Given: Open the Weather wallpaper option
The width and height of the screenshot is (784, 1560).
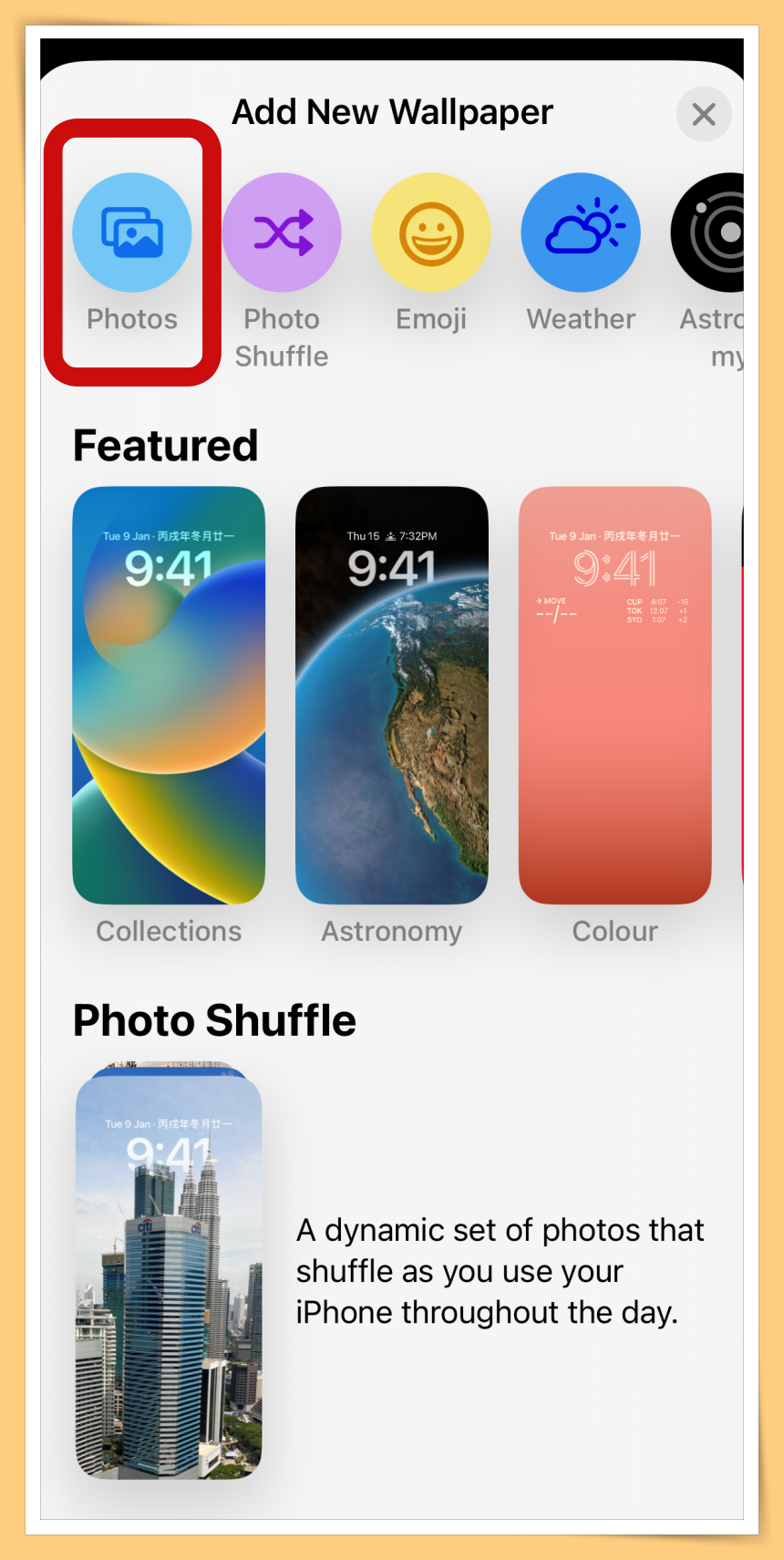Looking at the screenshot, I should pyautogui.click(x=581, y=233).
